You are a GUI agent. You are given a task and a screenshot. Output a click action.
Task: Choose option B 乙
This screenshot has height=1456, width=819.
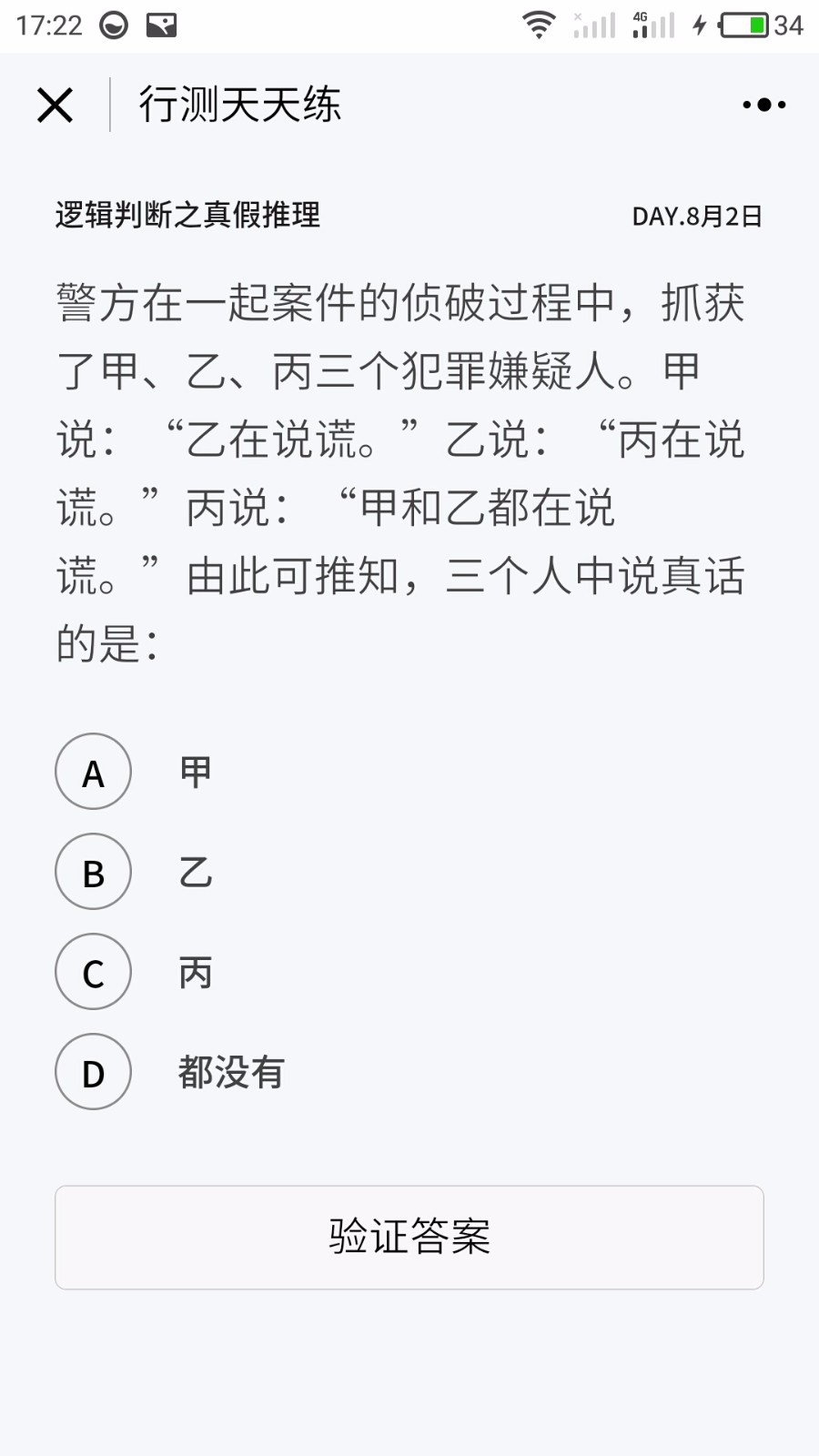point(94,872)
